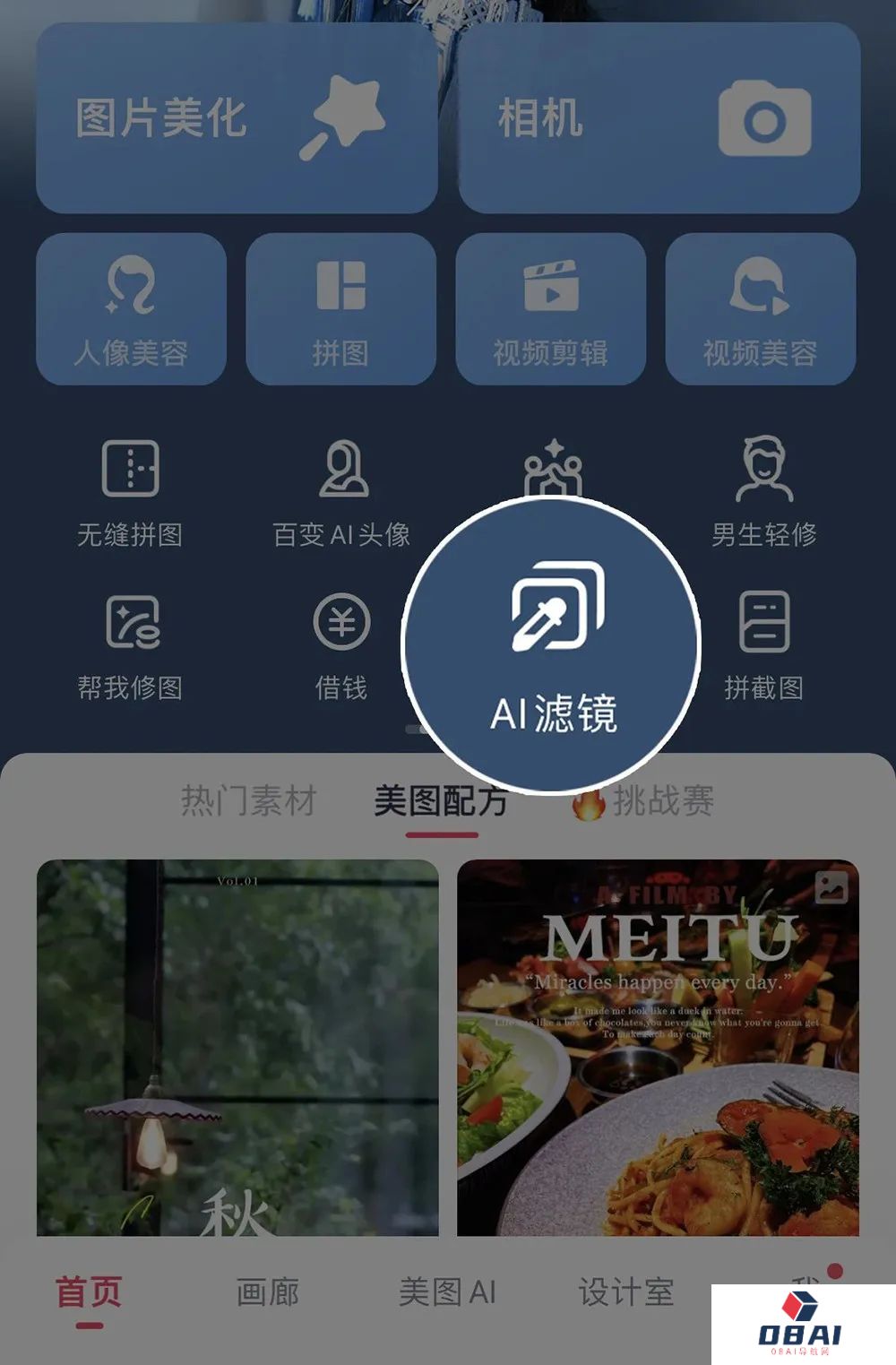The width and height of the screenshot is (896, 1365).
Task: Open 图片美化 photo editing
Action: coord(237,118)
